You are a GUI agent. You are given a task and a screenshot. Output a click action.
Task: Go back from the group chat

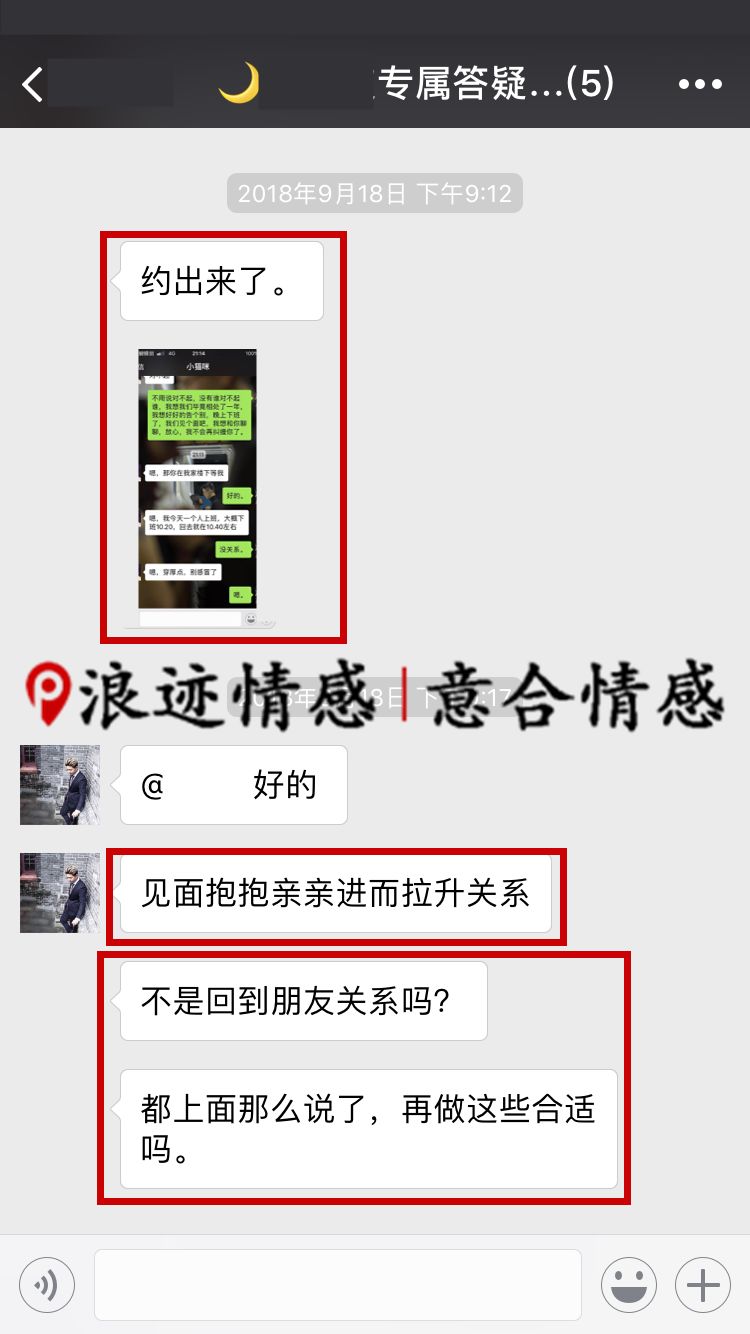[x=33, y=85]
